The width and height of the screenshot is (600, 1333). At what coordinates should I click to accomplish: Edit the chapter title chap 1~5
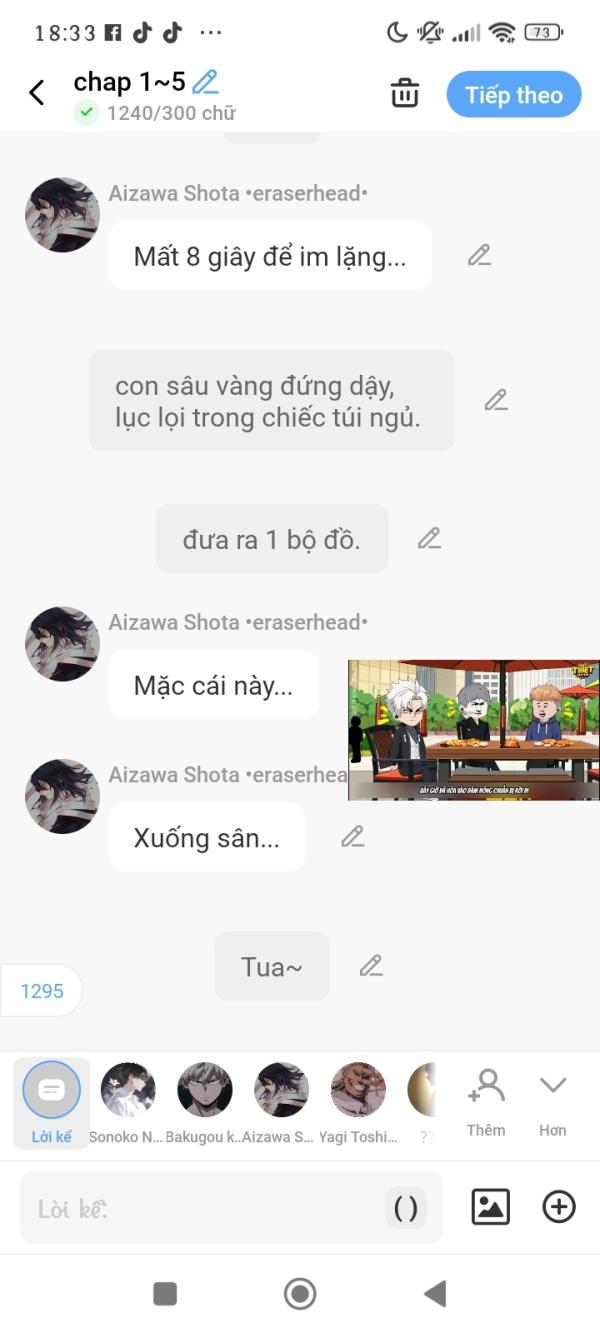[x=206, y=81]
